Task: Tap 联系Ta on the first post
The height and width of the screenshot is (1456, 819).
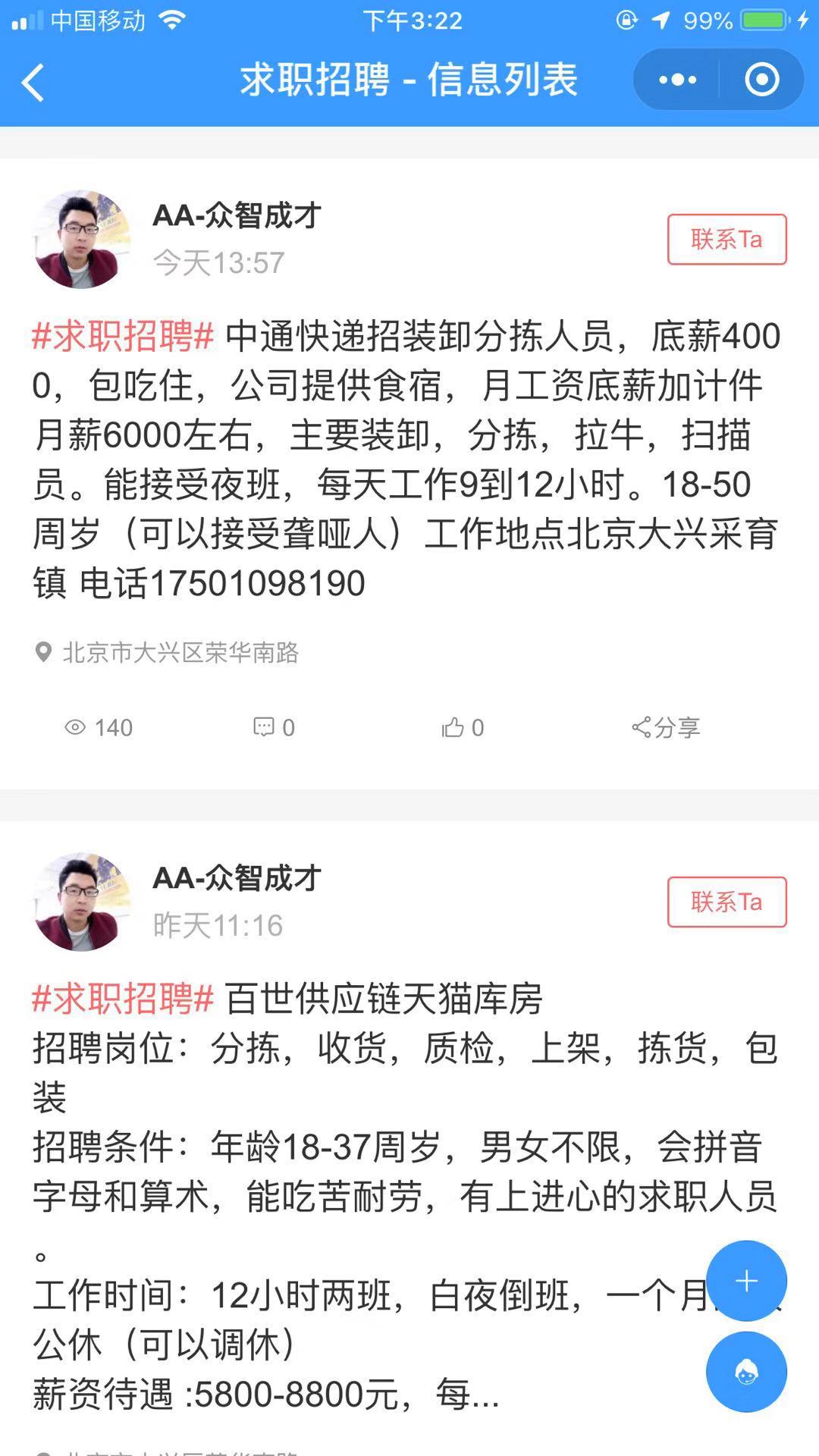Action: click(x=726, y=239)
